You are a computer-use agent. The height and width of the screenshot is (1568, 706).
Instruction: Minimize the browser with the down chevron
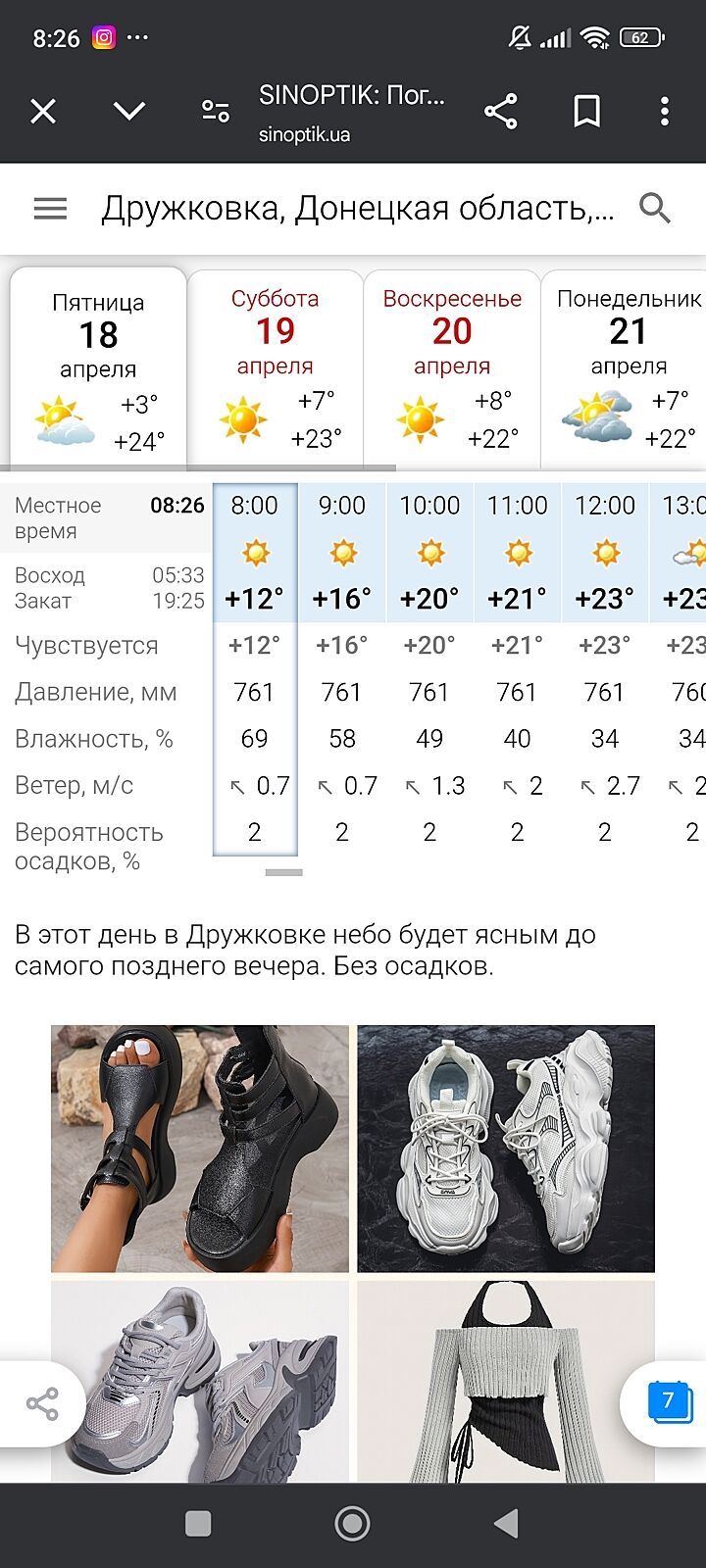[x=129, y=111]
